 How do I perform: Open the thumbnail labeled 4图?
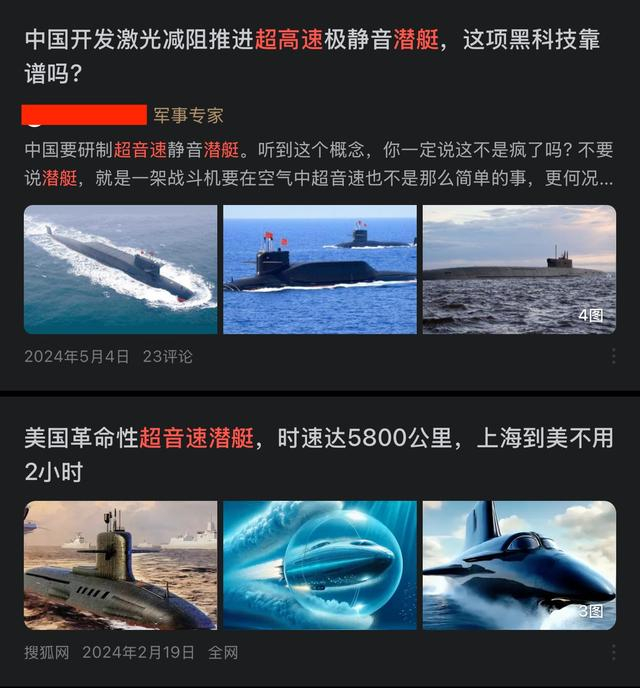click(x=519, y=269)
